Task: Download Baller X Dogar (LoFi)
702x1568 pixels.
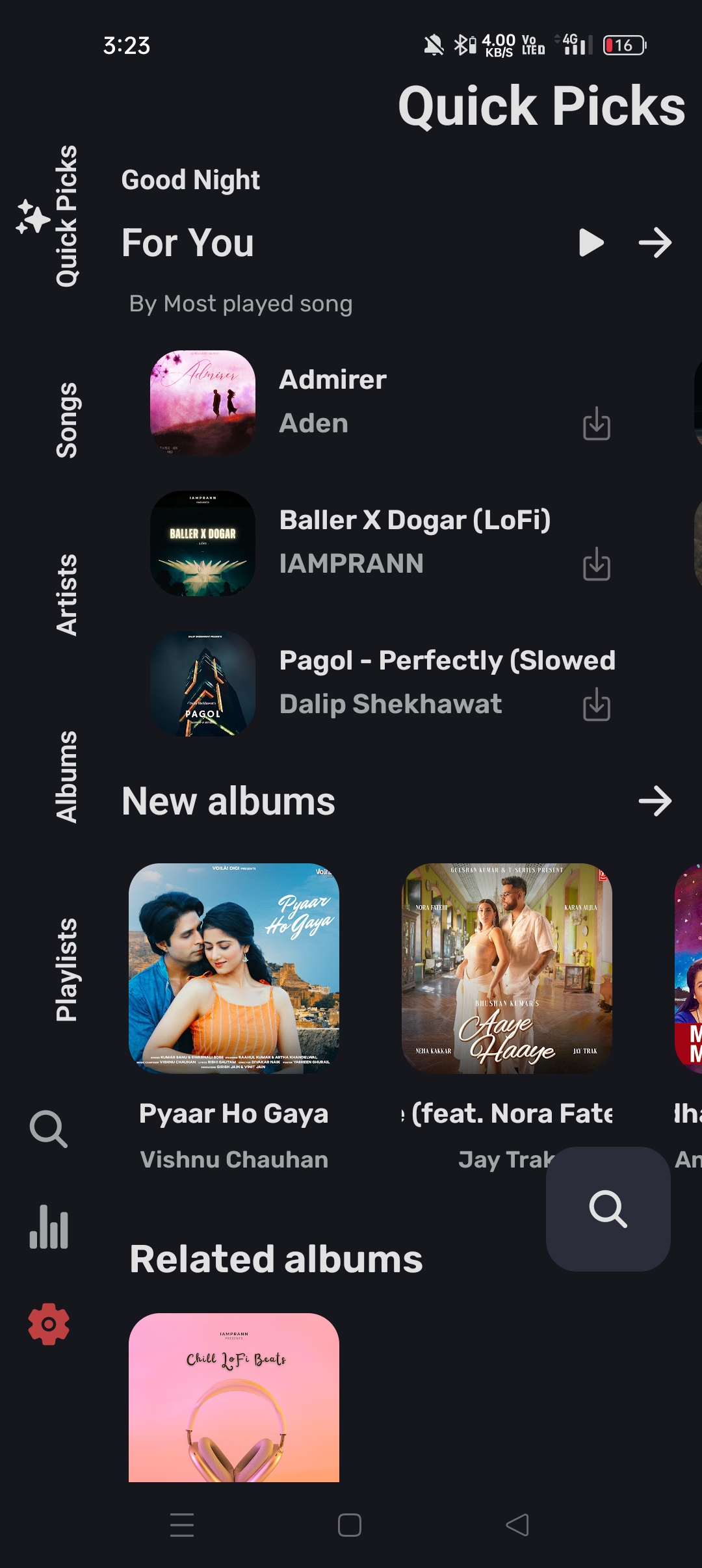Action: pos(596,564)
